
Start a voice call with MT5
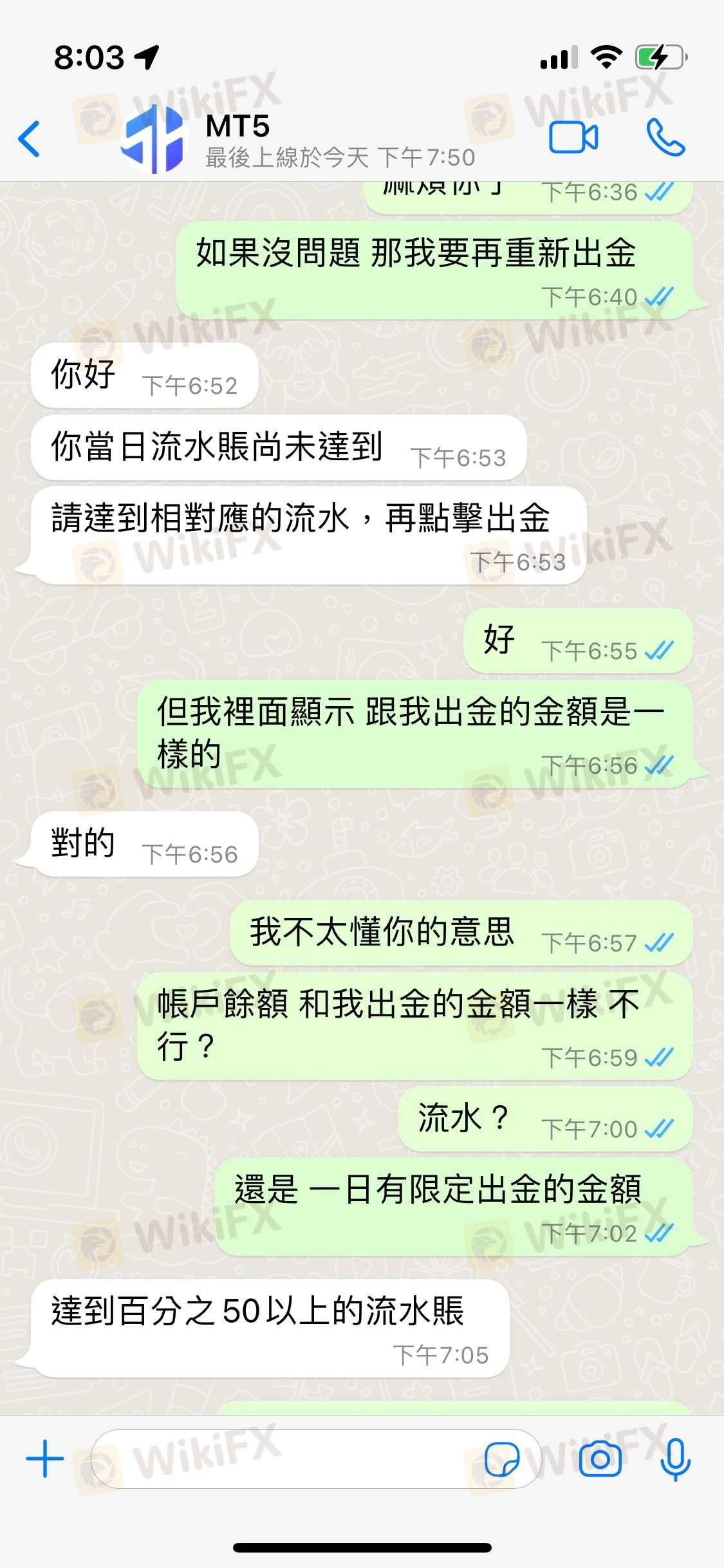pyautogui.click(x=665, y=138)
